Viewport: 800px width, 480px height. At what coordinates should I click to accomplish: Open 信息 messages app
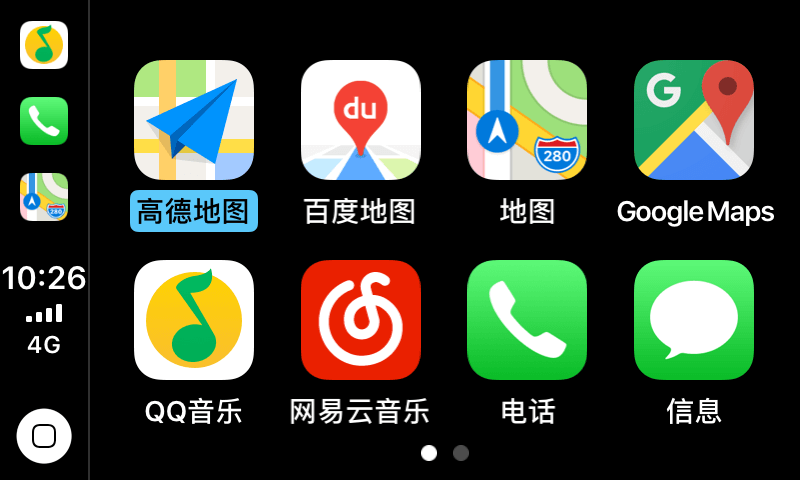click(x=694, y=320)
